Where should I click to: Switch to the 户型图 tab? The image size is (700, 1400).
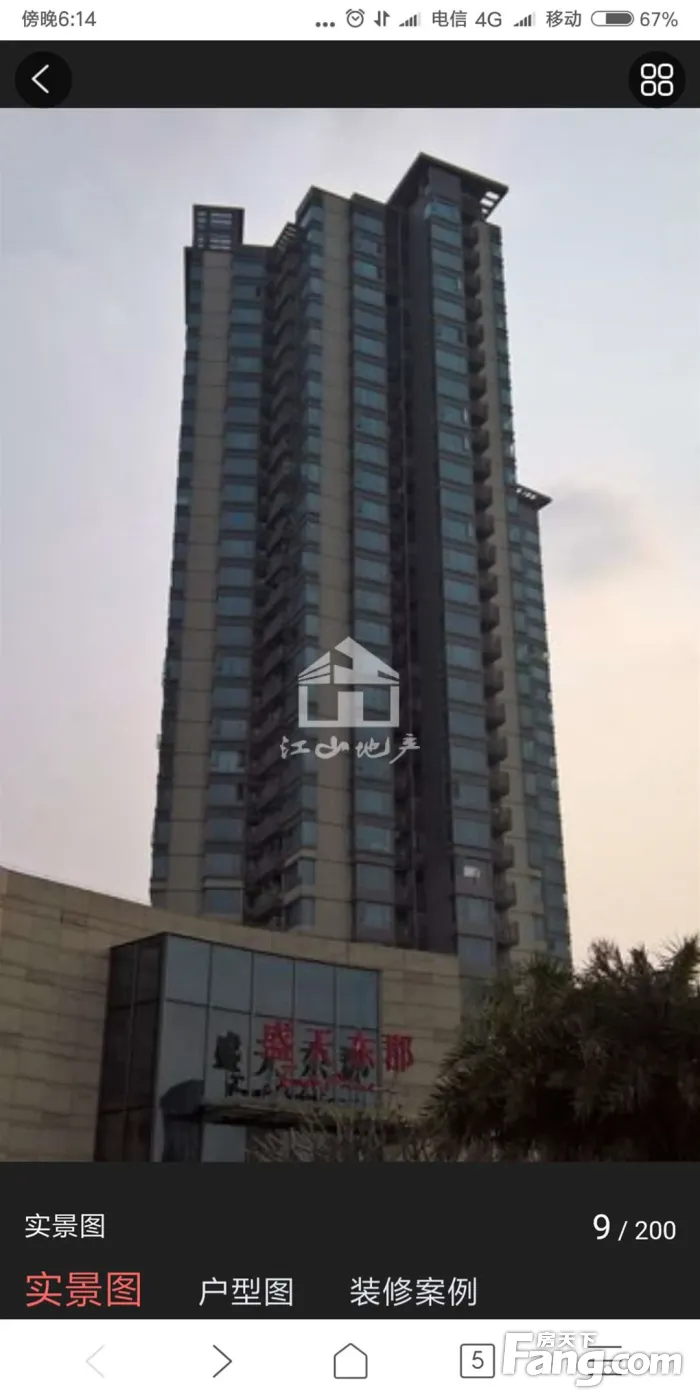246,1291
